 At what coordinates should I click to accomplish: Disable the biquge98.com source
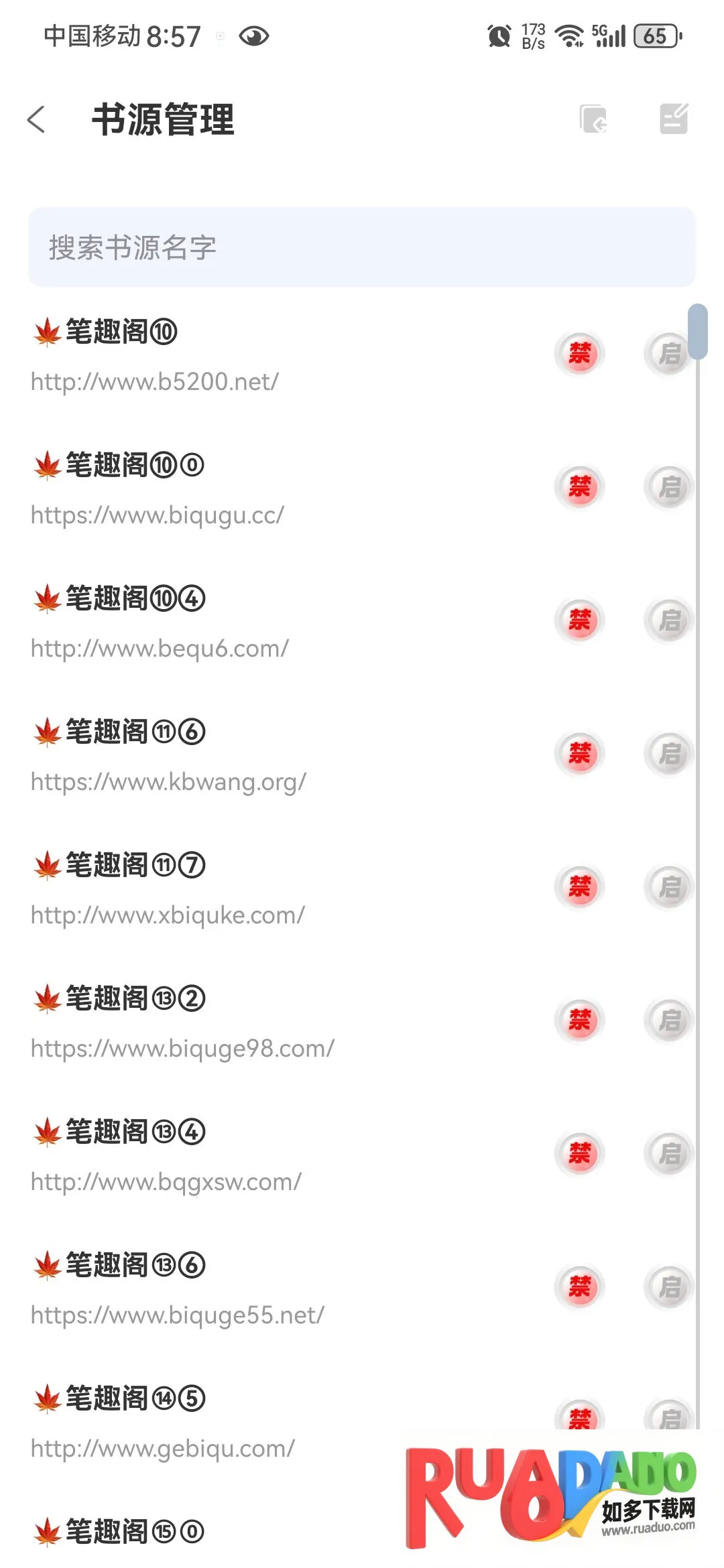pyautogui.click(x=580, y=1020)
